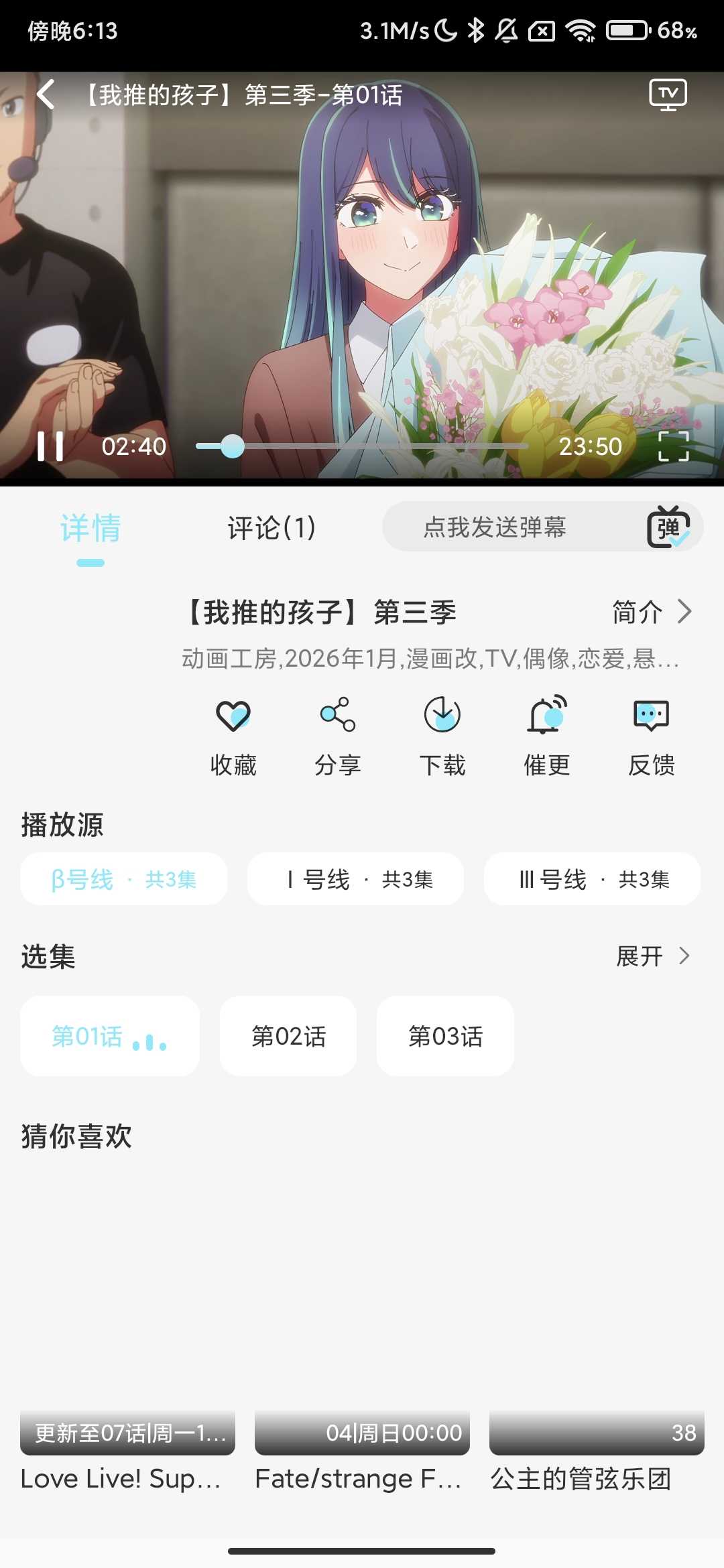The height and width of the screenshot is (1568, 724).
Task: Toggle the 弹 danmaku display icon
Action: [x=668, y=527]
